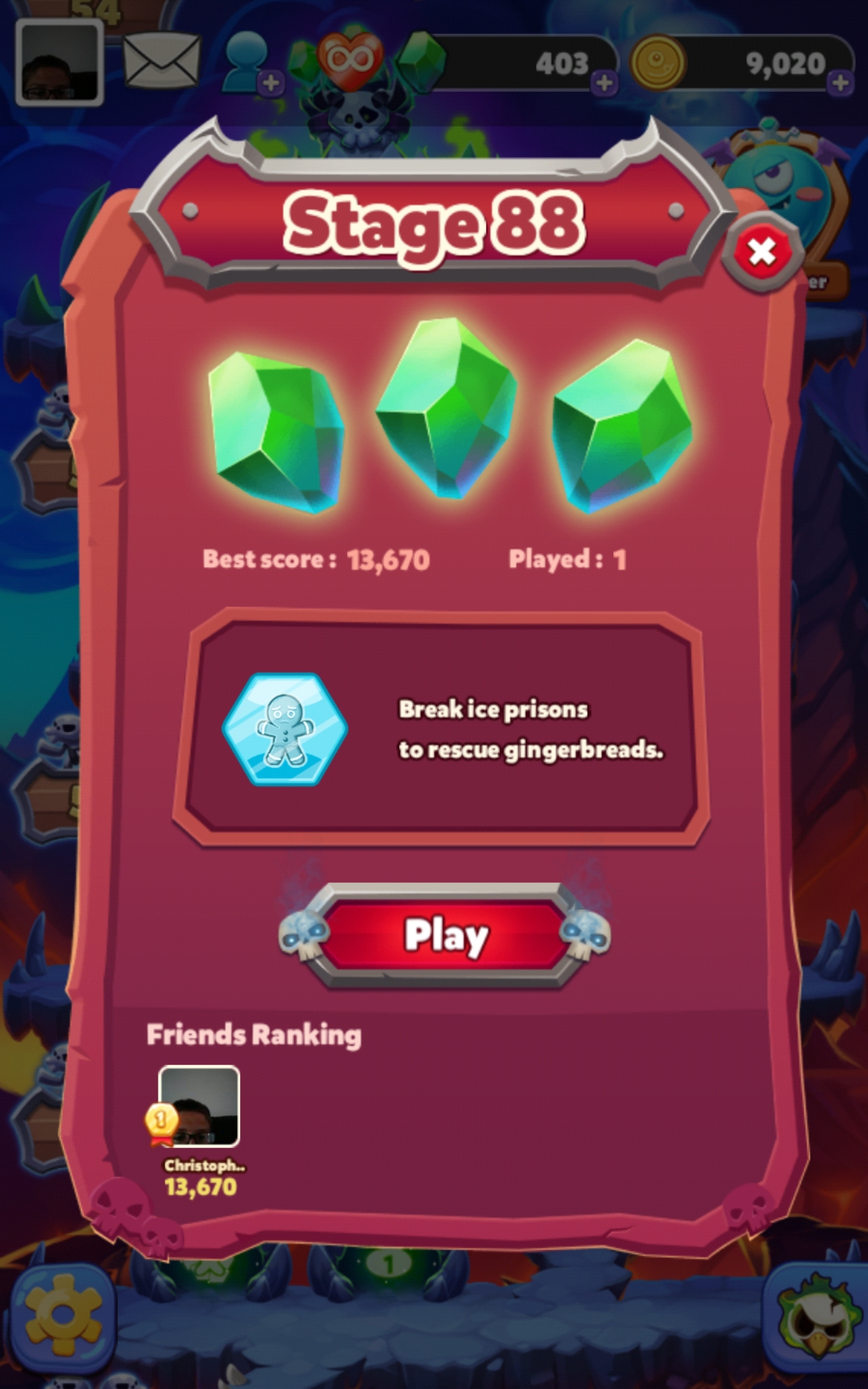This screenshot has width=868, height=1389.
Task: Open the mail envelope inbox
Action: coord(161,63)
